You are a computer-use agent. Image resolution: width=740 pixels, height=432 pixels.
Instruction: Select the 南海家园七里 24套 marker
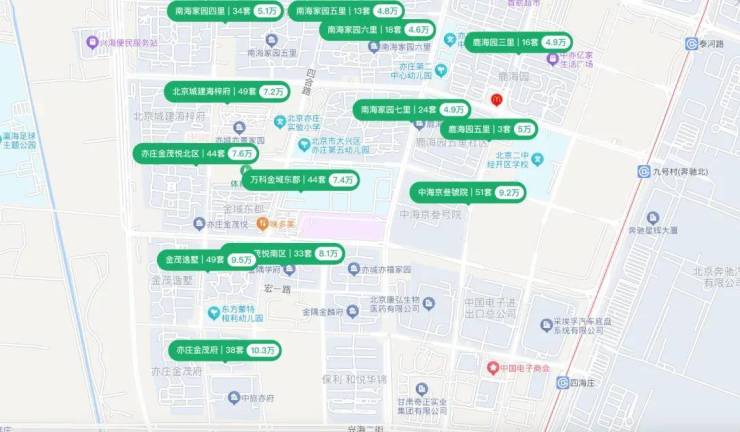tap(411, 109)
